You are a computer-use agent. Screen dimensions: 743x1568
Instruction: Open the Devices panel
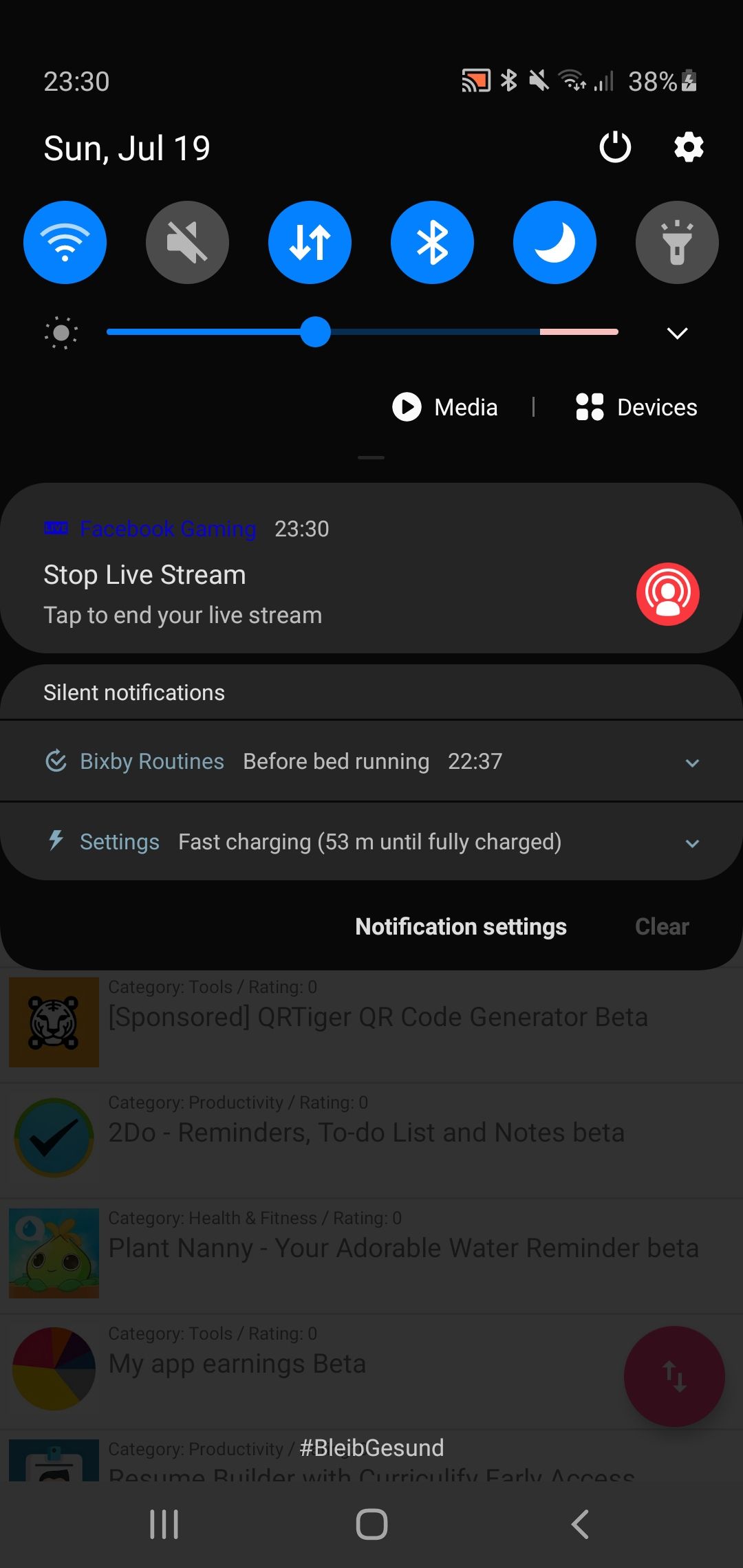637,407
